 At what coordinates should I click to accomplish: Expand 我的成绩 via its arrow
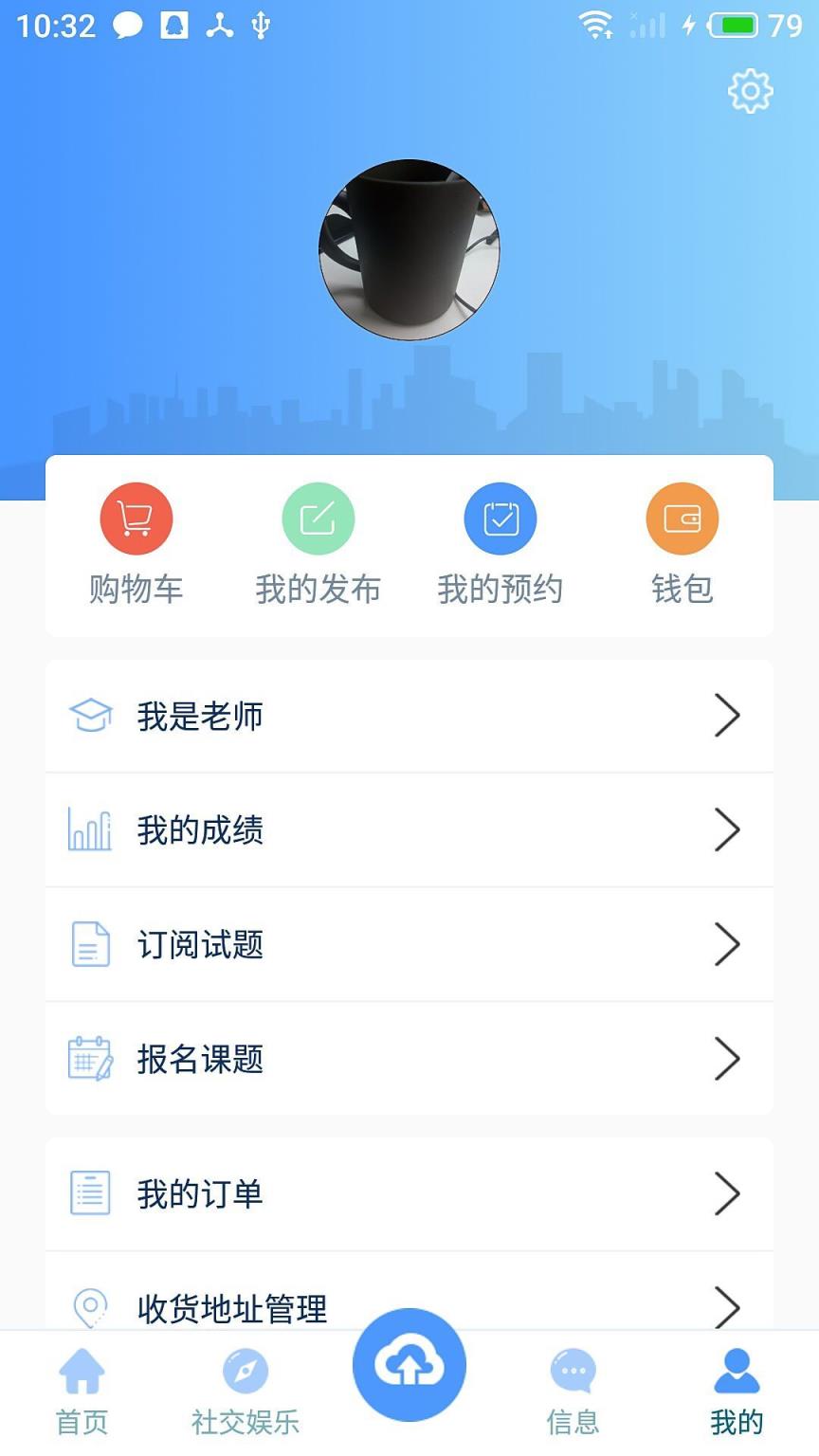coord(727,829)
